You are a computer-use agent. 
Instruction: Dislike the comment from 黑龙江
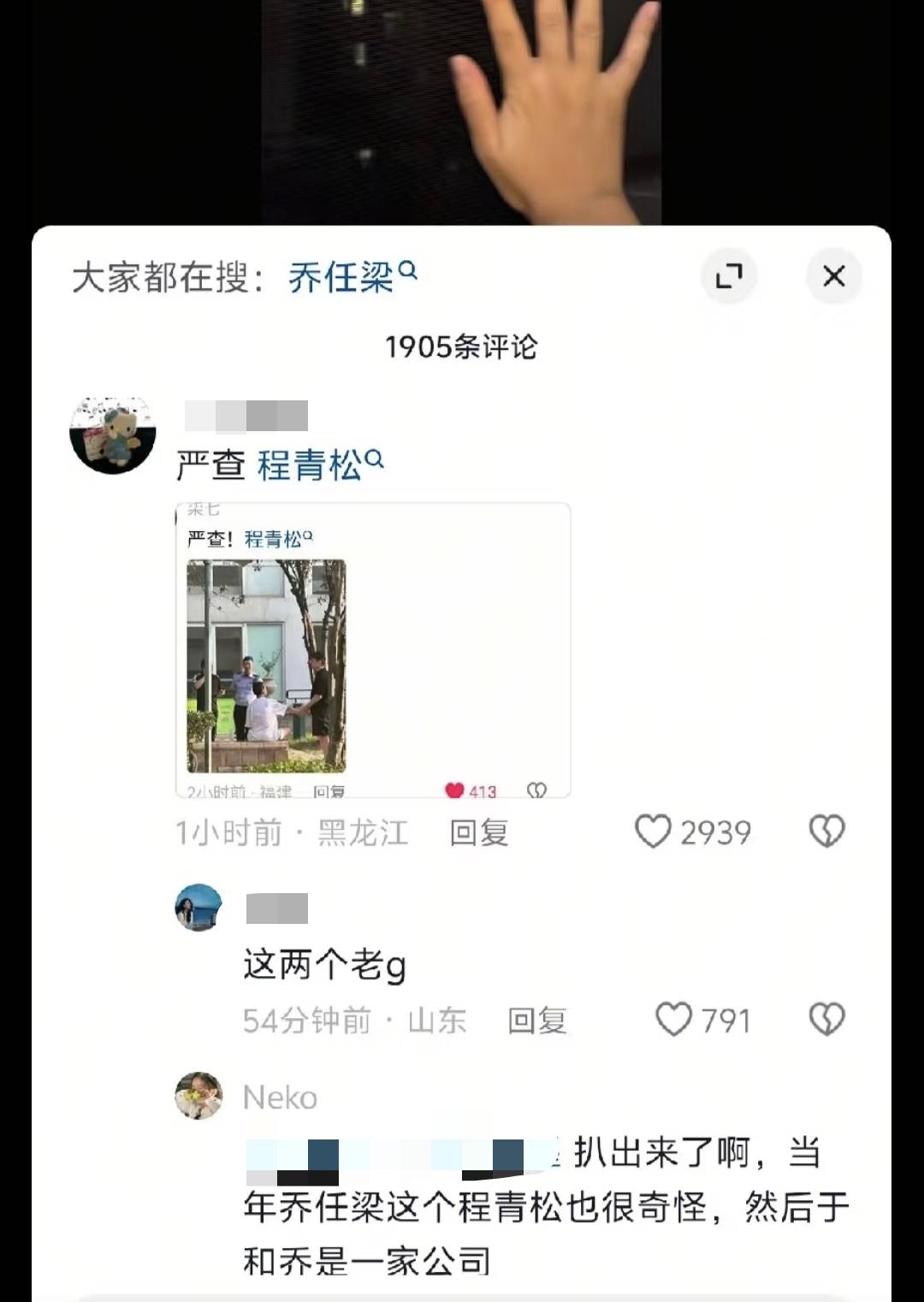[826, 832]
